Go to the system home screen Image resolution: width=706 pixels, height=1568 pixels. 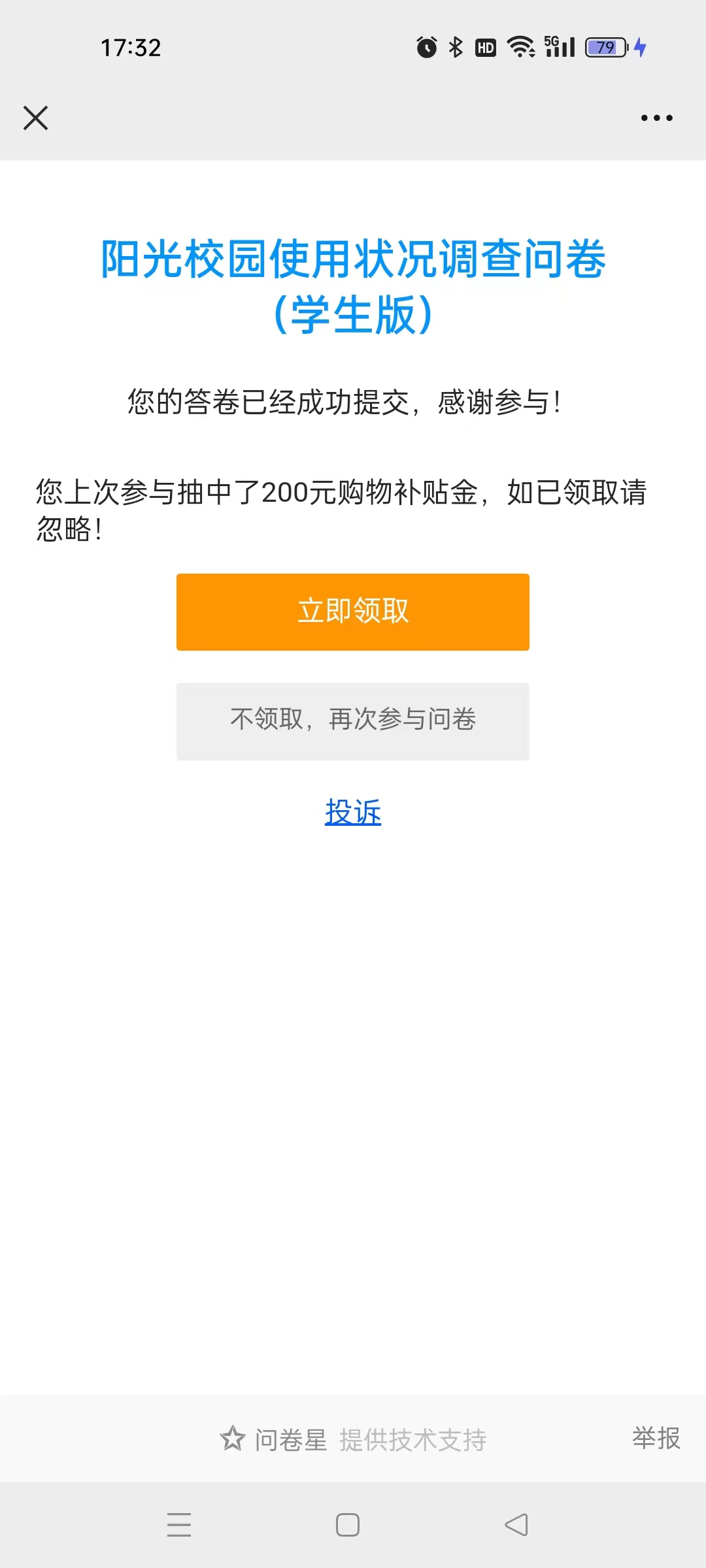tap(348, 1525)
